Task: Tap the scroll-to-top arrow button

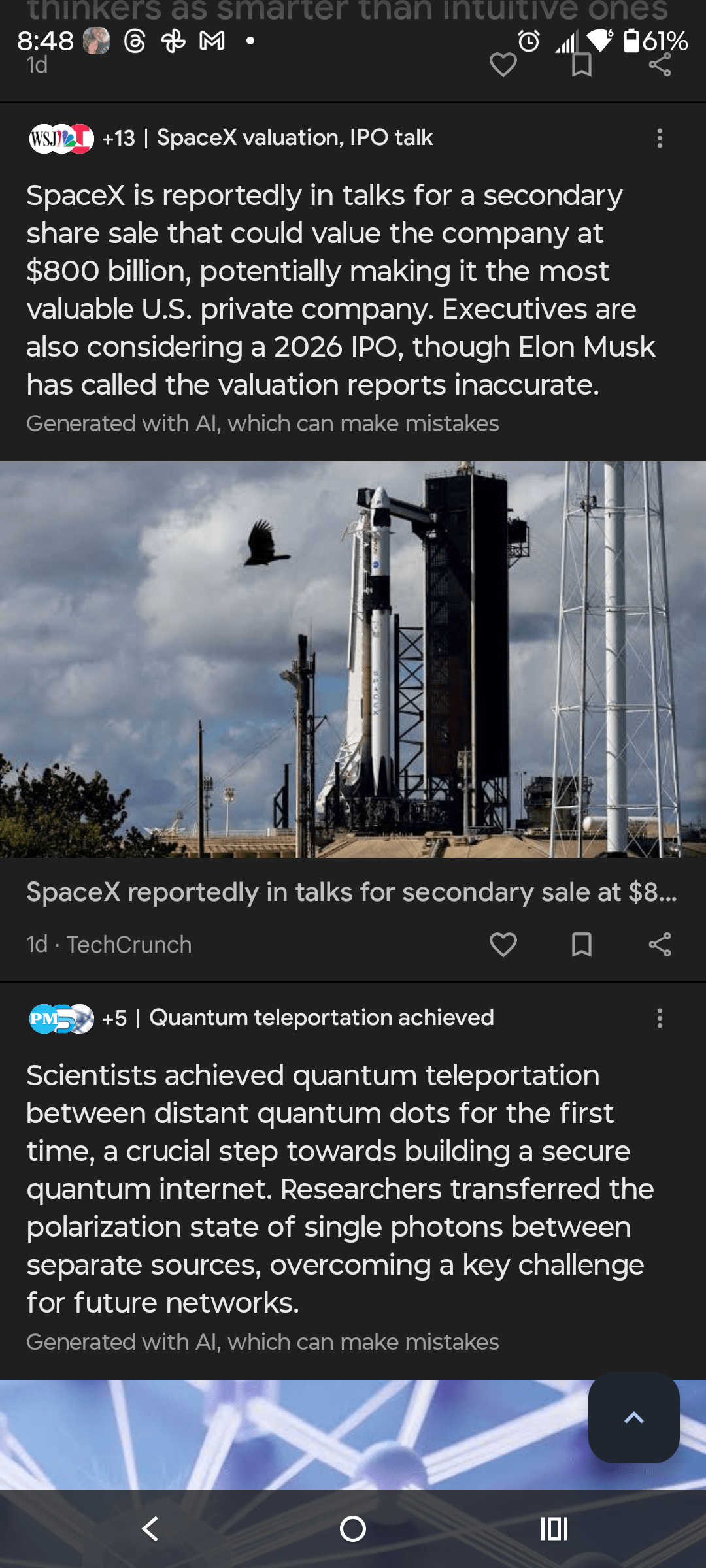Action: click(633, 1418)
